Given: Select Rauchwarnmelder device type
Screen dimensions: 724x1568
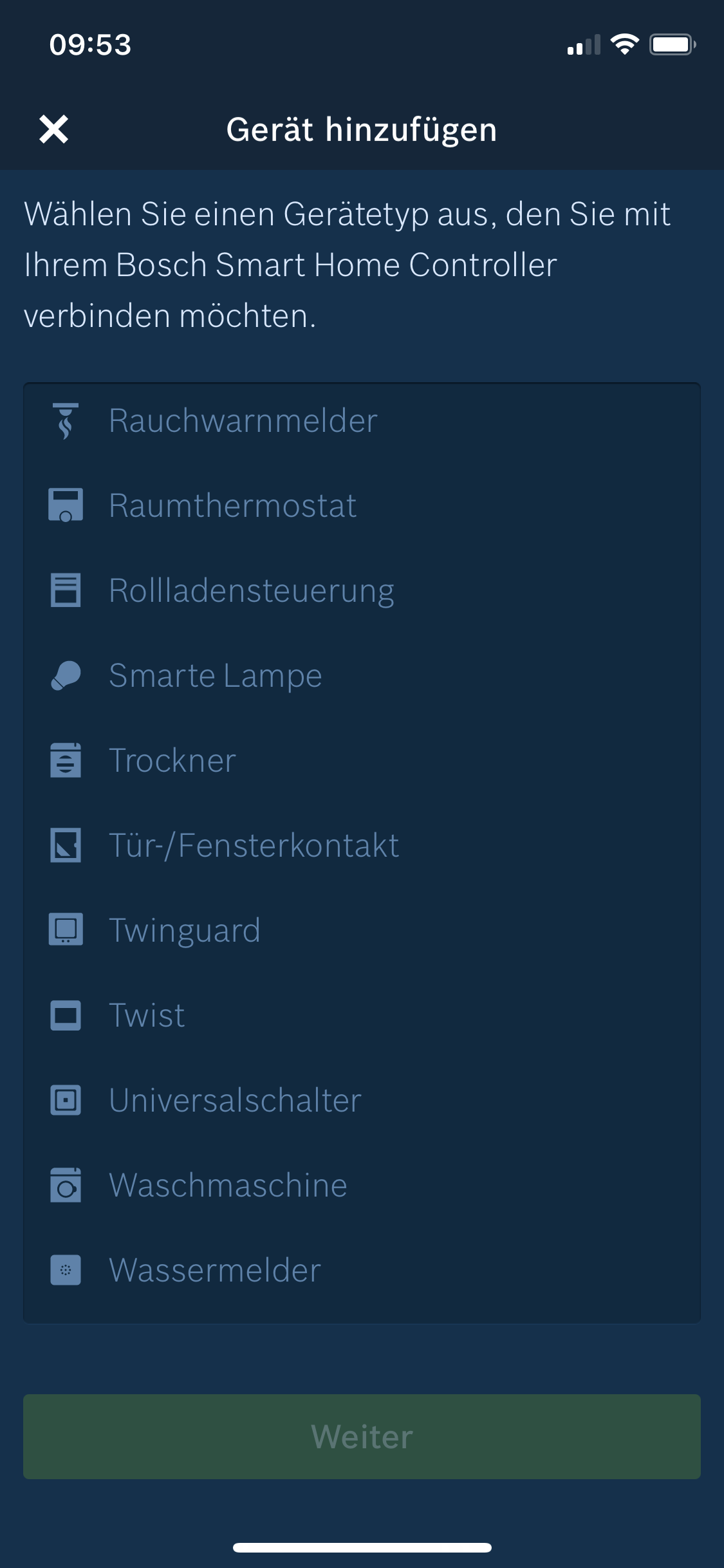Looking at the screenshot, I should click(362, 421).
